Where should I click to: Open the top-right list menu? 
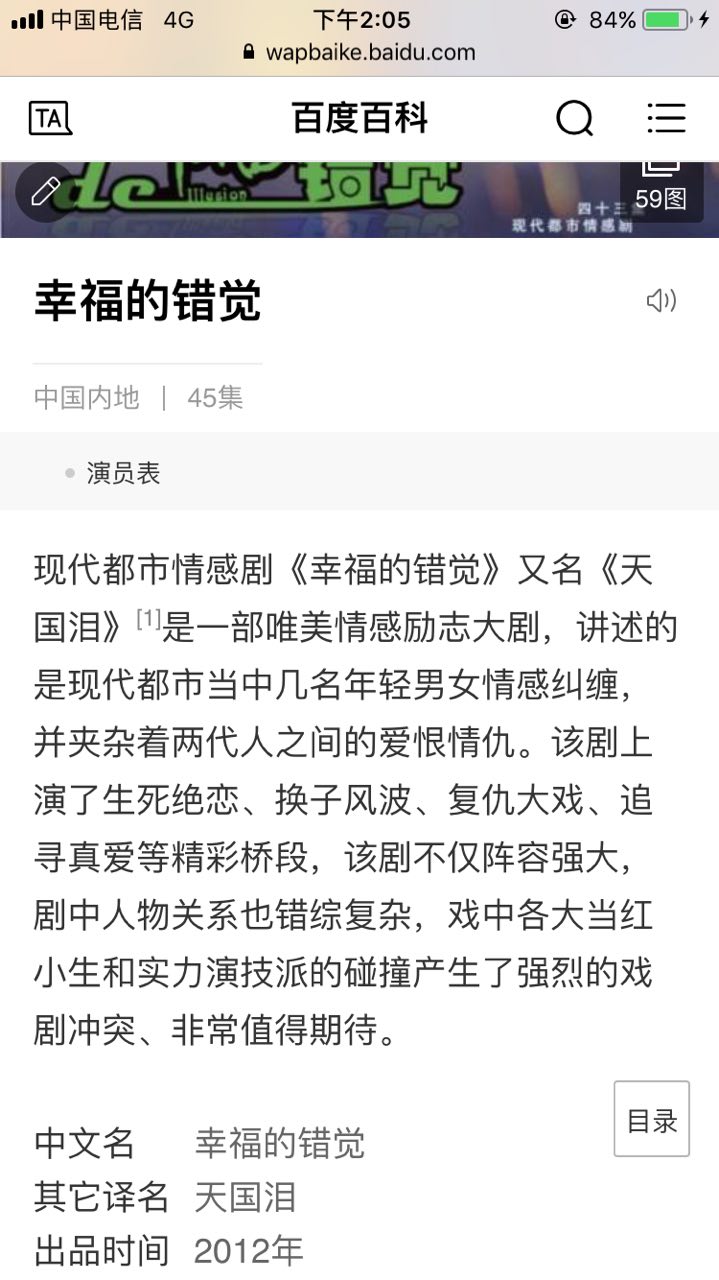point(666,118)
